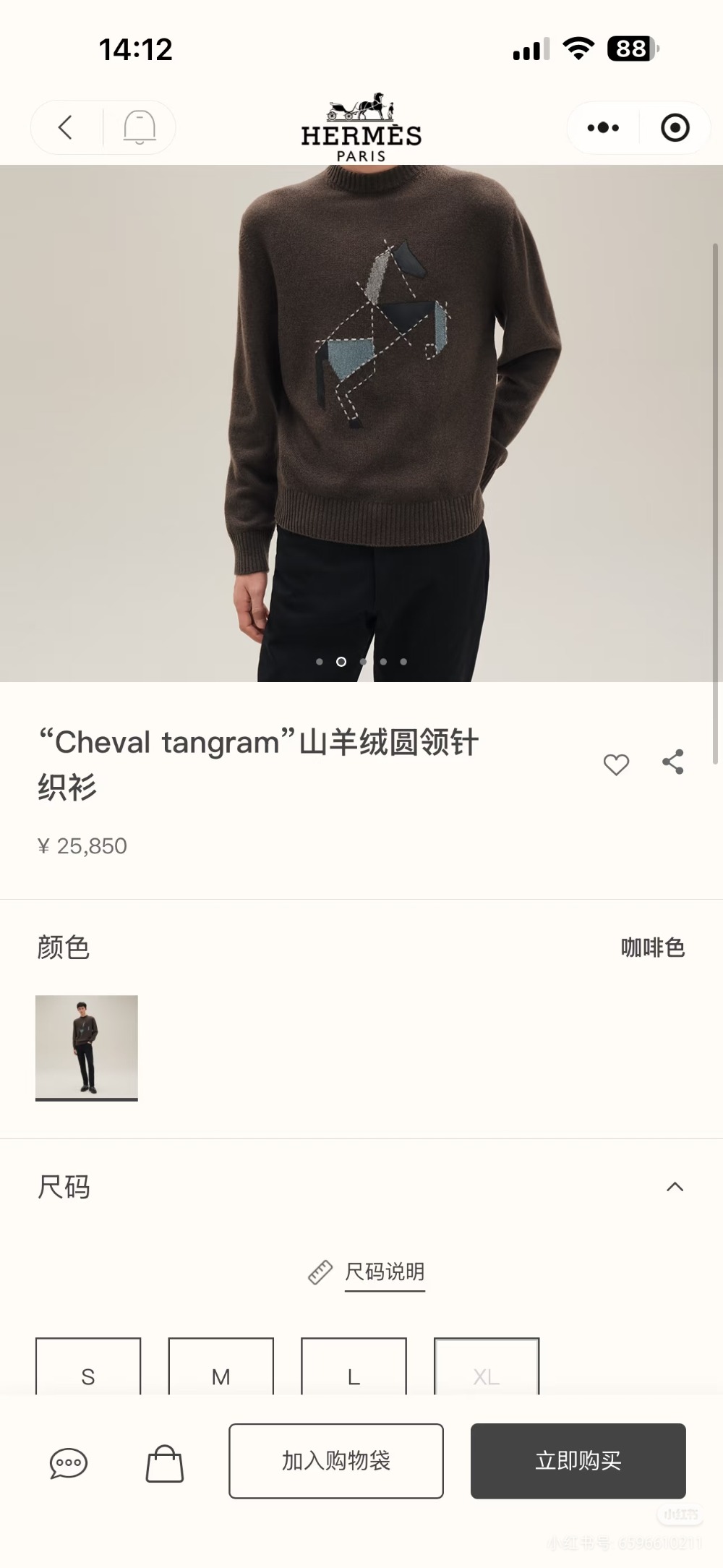This screenshot has width=723, height=1568.
Task: Close the mini program with target icon
Action: click(675, 128)
